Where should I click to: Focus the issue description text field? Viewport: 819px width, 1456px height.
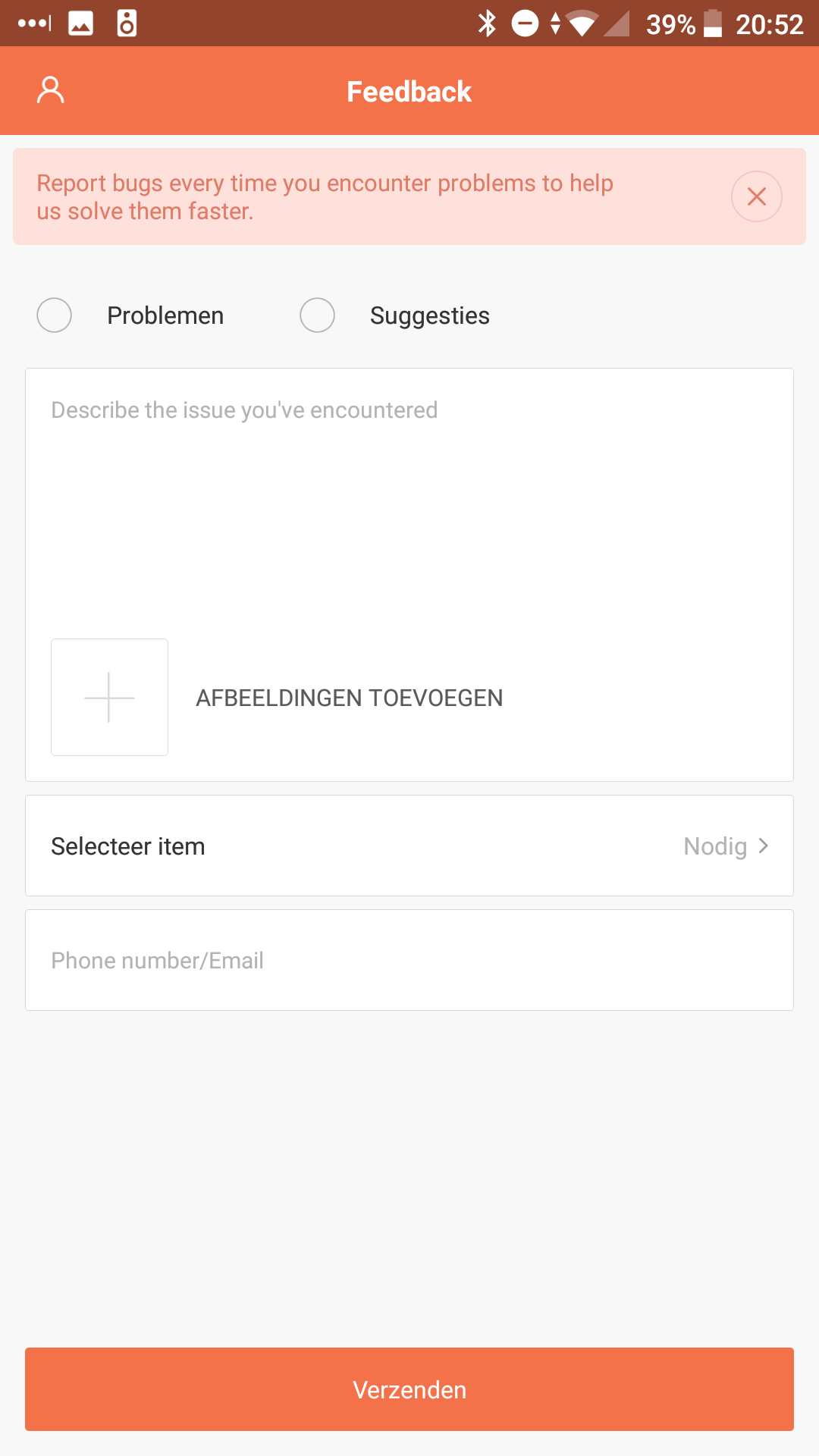409,500
